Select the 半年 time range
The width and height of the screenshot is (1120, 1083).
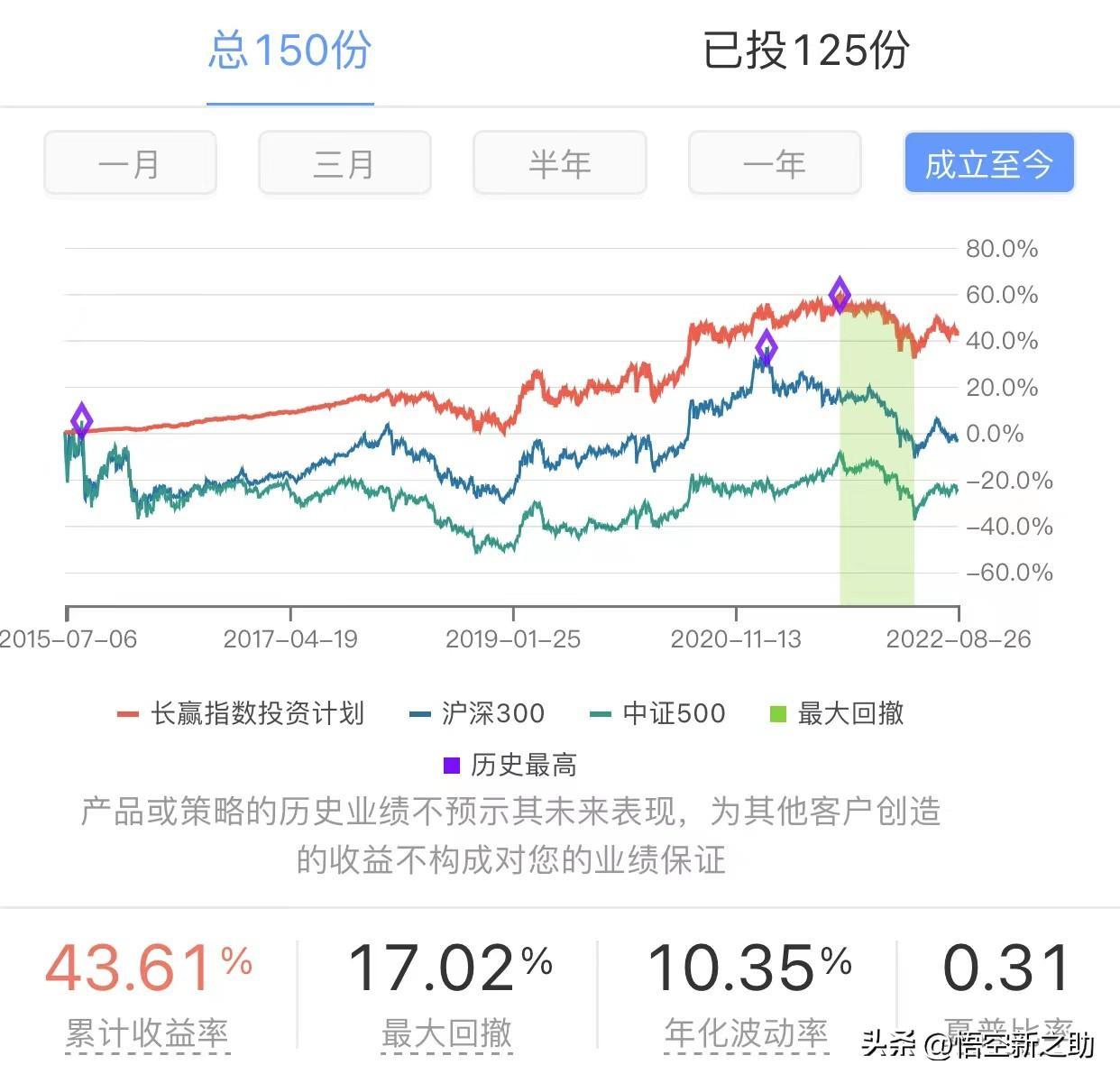[559, 164]
